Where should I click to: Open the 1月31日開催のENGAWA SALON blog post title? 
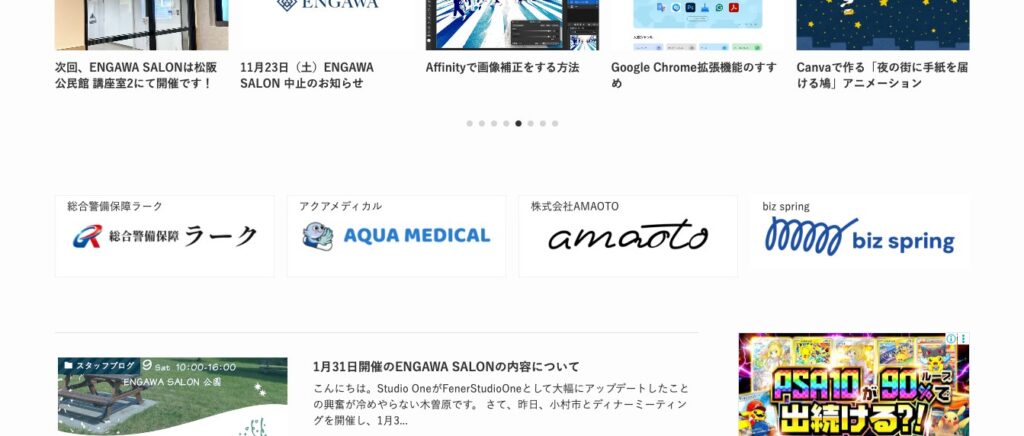click(x=446, y=367)
